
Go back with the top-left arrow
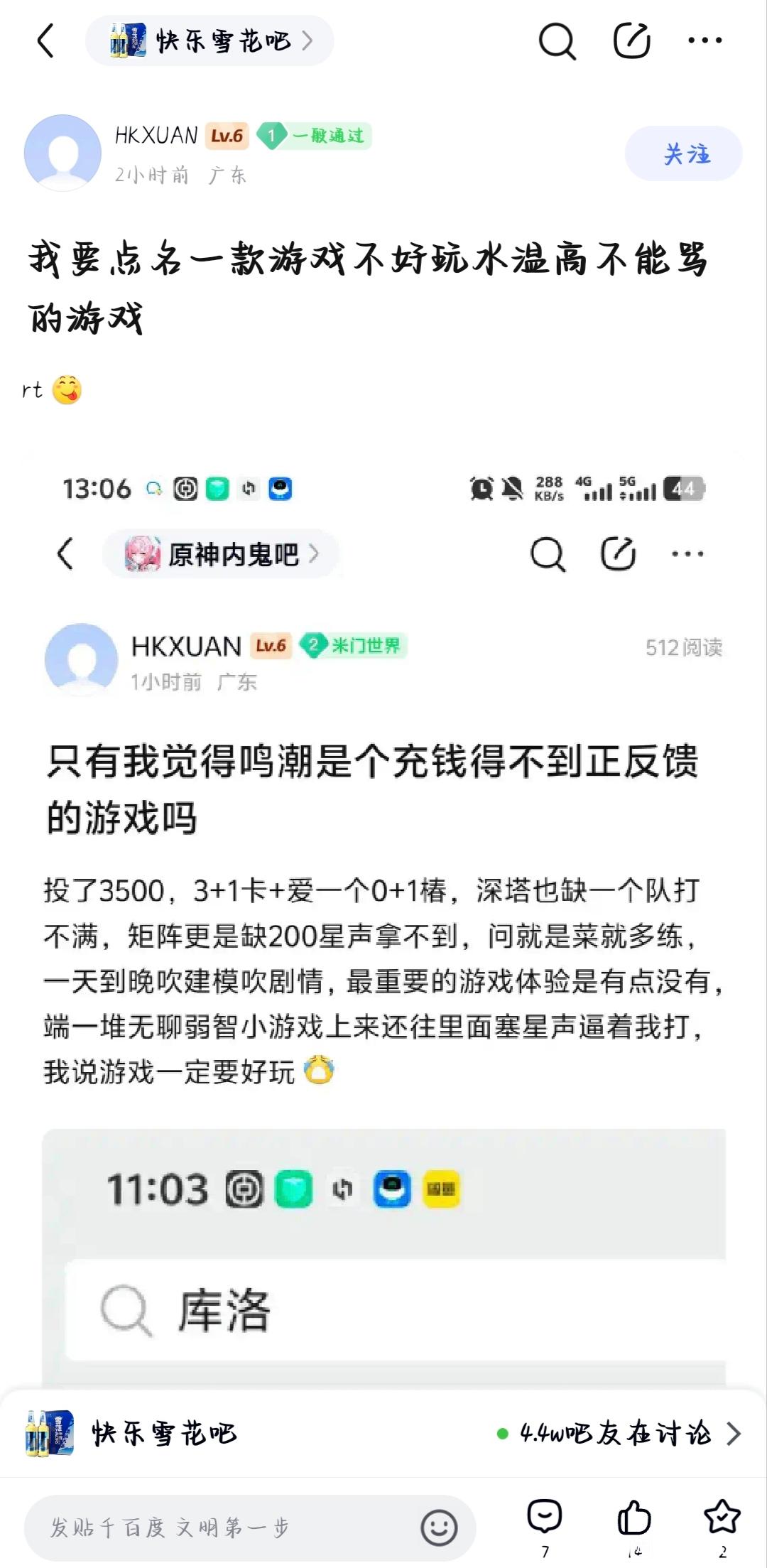(x=46, y=40)
